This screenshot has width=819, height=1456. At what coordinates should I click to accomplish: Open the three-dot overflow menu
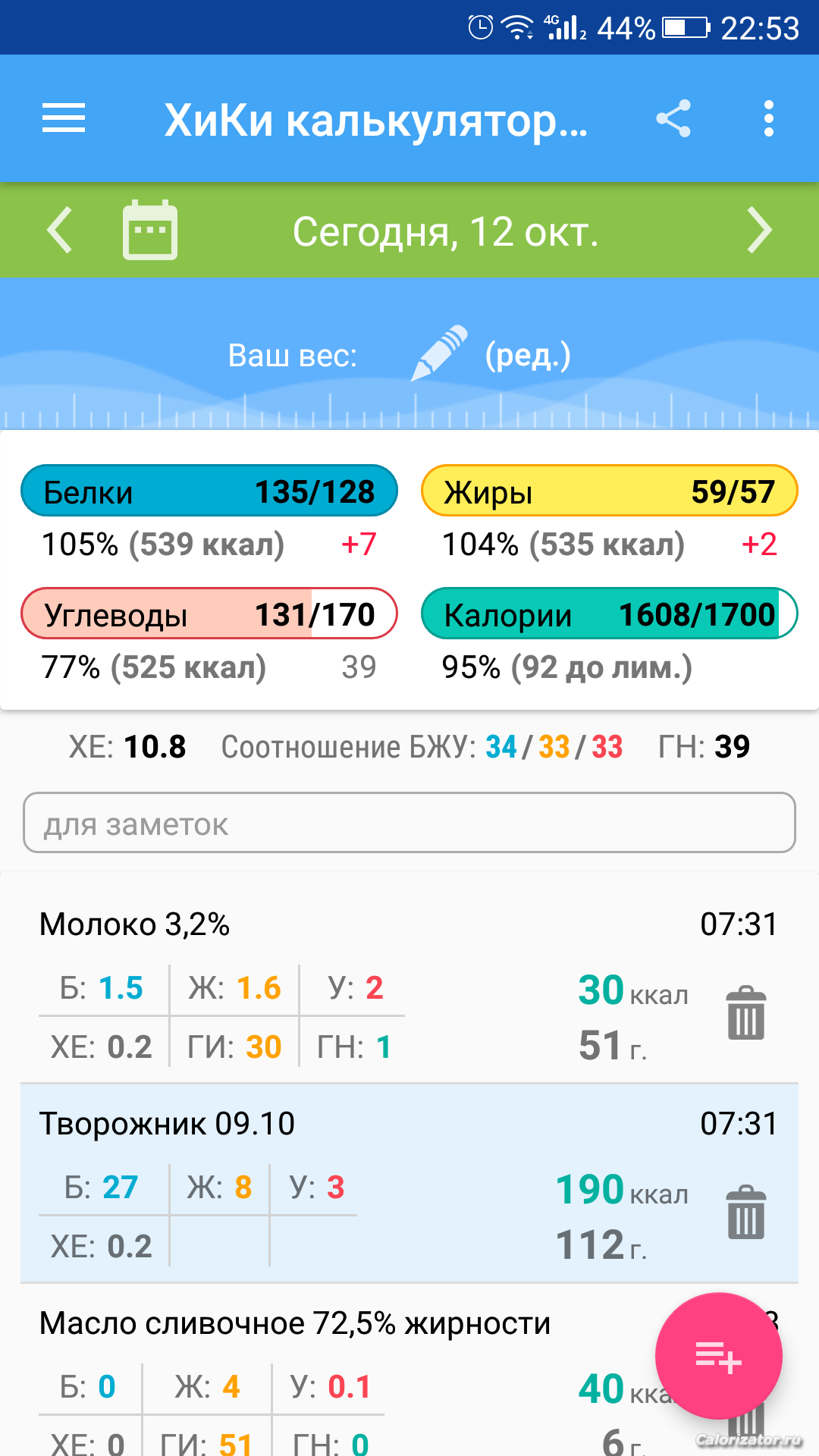click(768, 118)
